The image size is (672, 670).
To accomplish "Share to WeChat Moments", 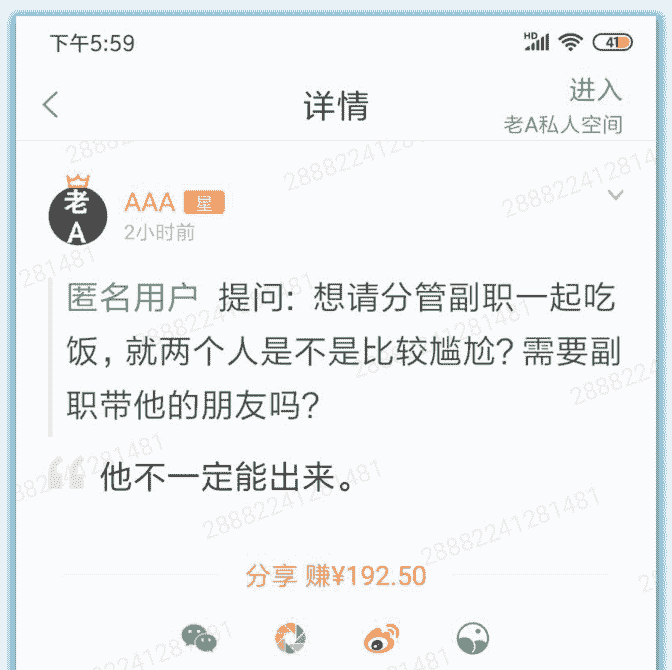I will [290, 637].
